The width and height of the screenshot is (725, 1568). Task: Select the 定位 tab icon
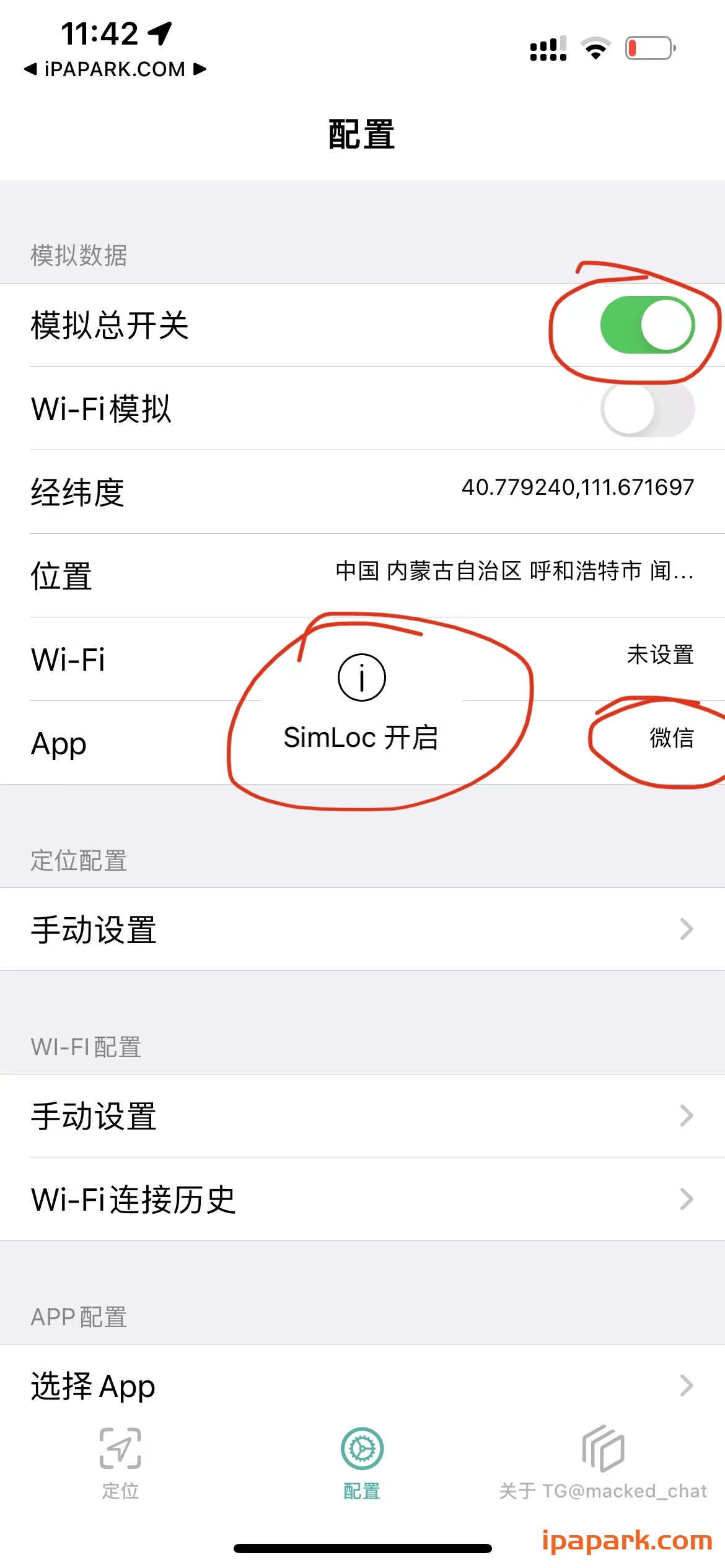pyautogui.click(x=120, y=1450)
